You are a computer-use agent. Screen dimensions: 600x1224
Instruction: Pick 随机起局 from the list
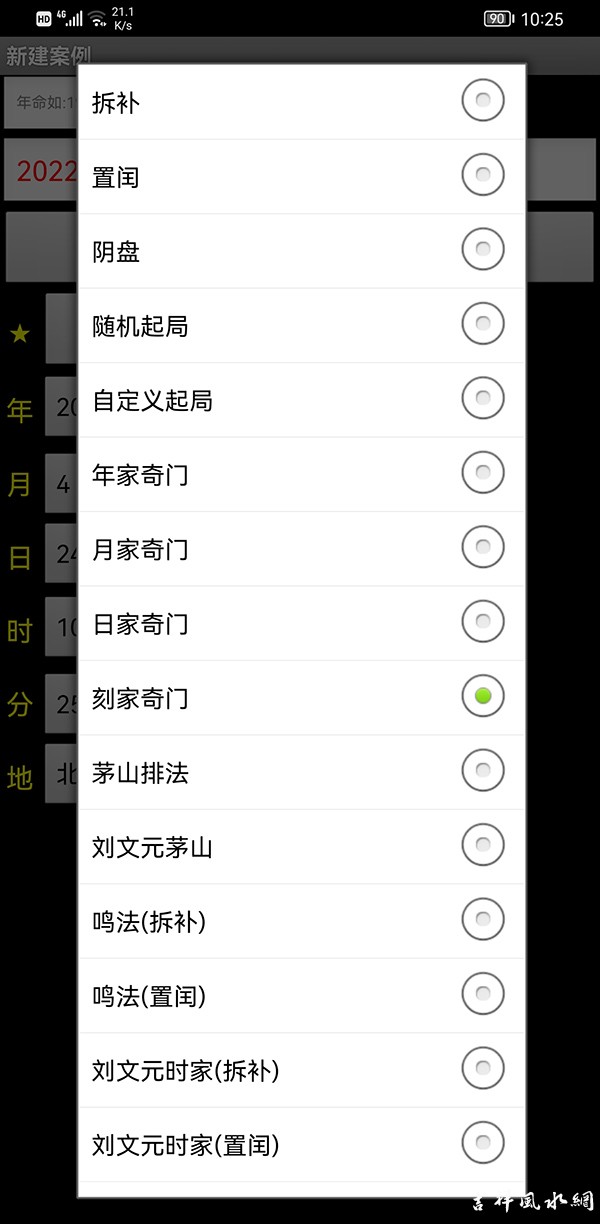(x=300, y=325)
